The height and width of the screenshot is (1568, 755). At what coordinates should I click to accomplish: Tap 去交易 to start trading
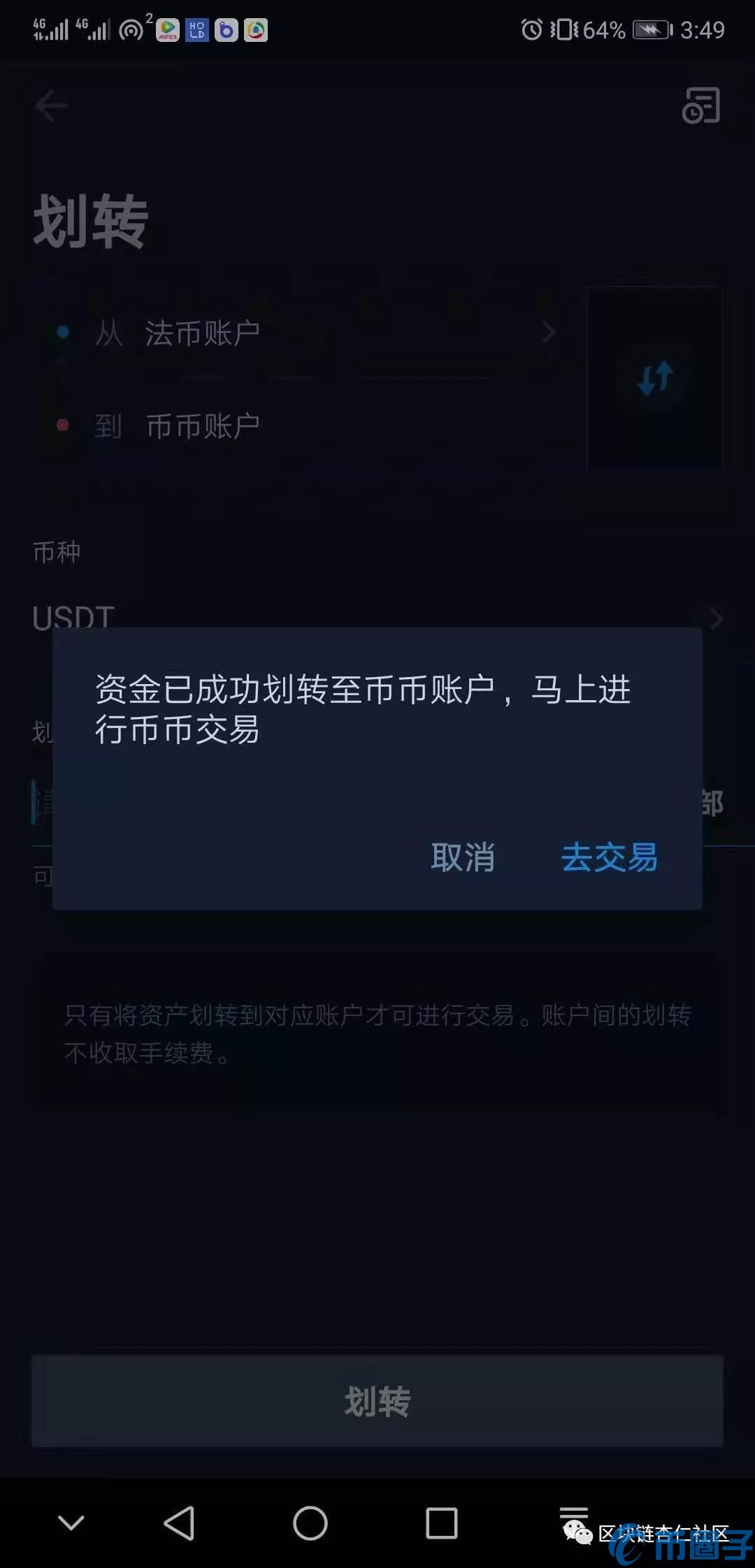pos(609,857)
